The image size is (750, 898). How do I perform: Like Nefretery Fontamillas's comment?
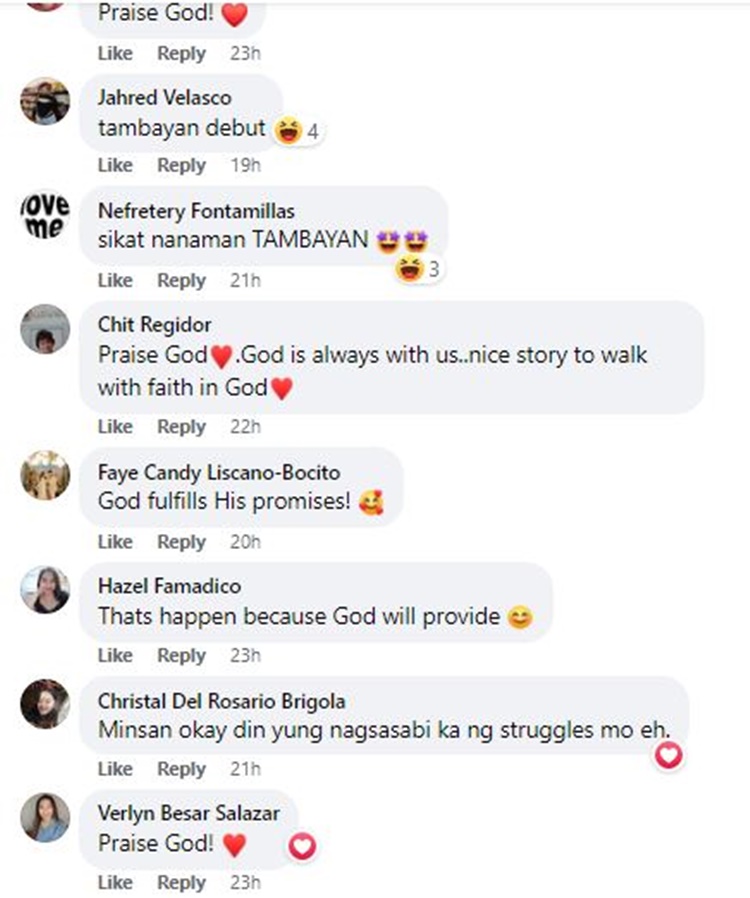click(x=115, y=281)
